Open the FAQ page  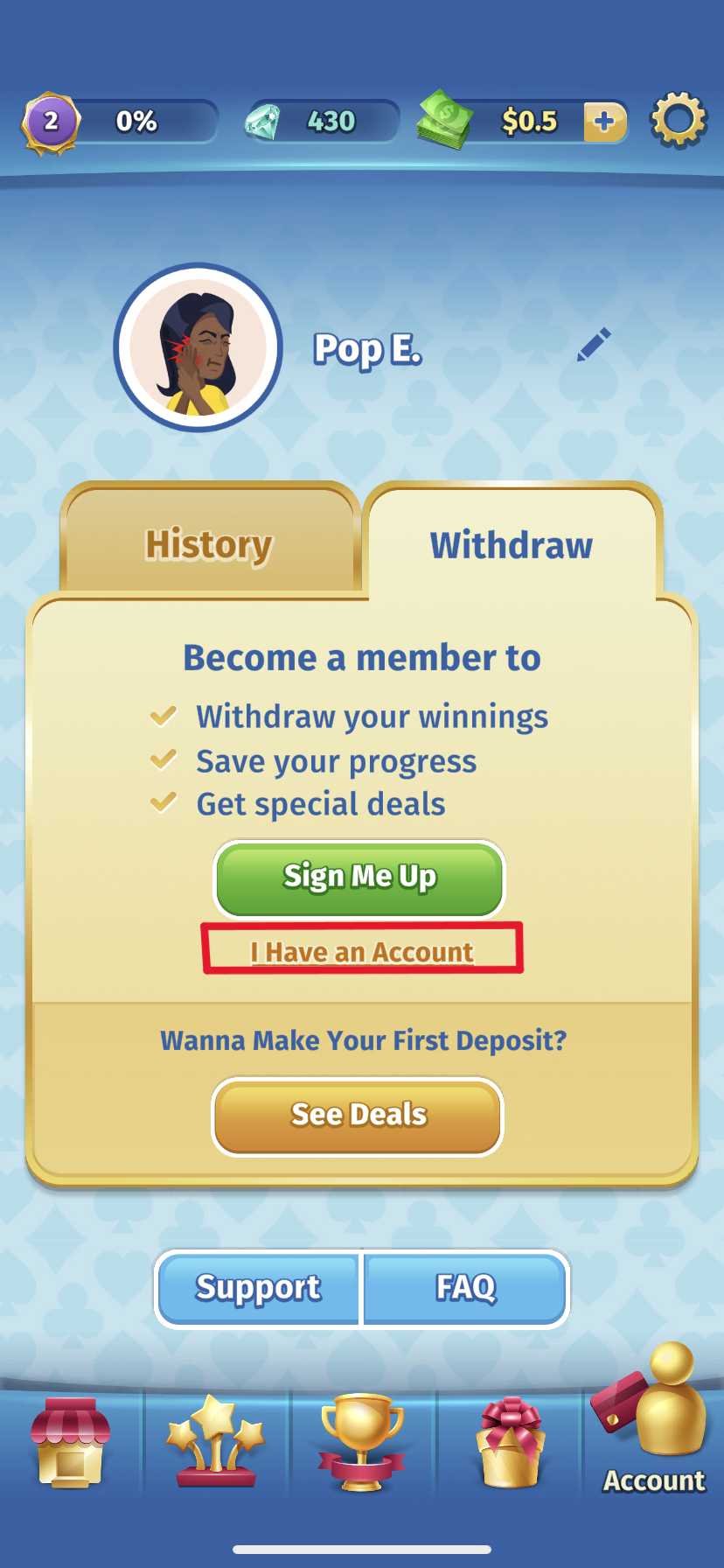point(465,1288)
